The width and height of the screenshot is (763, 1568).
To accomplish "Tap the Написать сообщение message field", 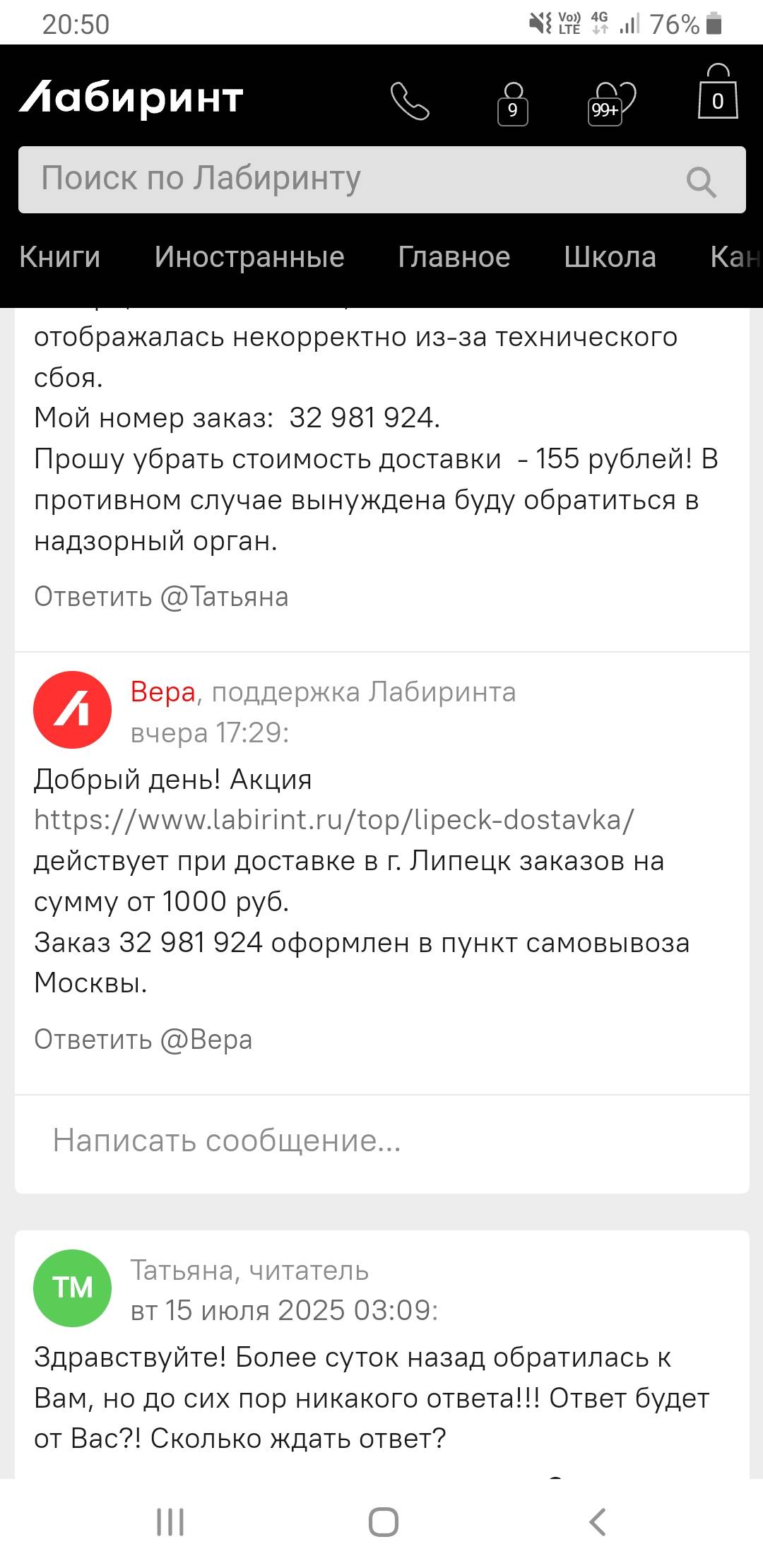I will [x=381, y=1141].
